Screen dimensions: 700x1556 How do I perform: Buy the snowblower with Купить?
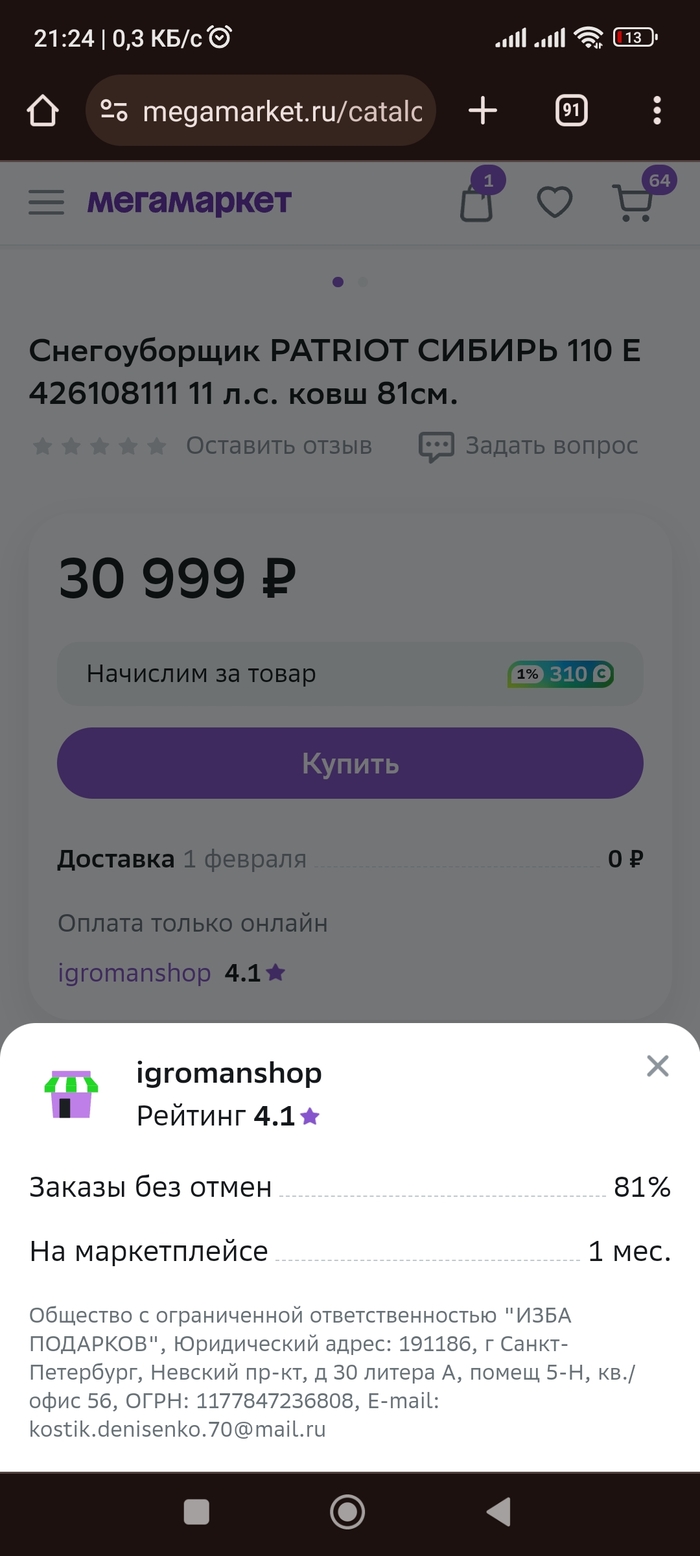[350, 764]
